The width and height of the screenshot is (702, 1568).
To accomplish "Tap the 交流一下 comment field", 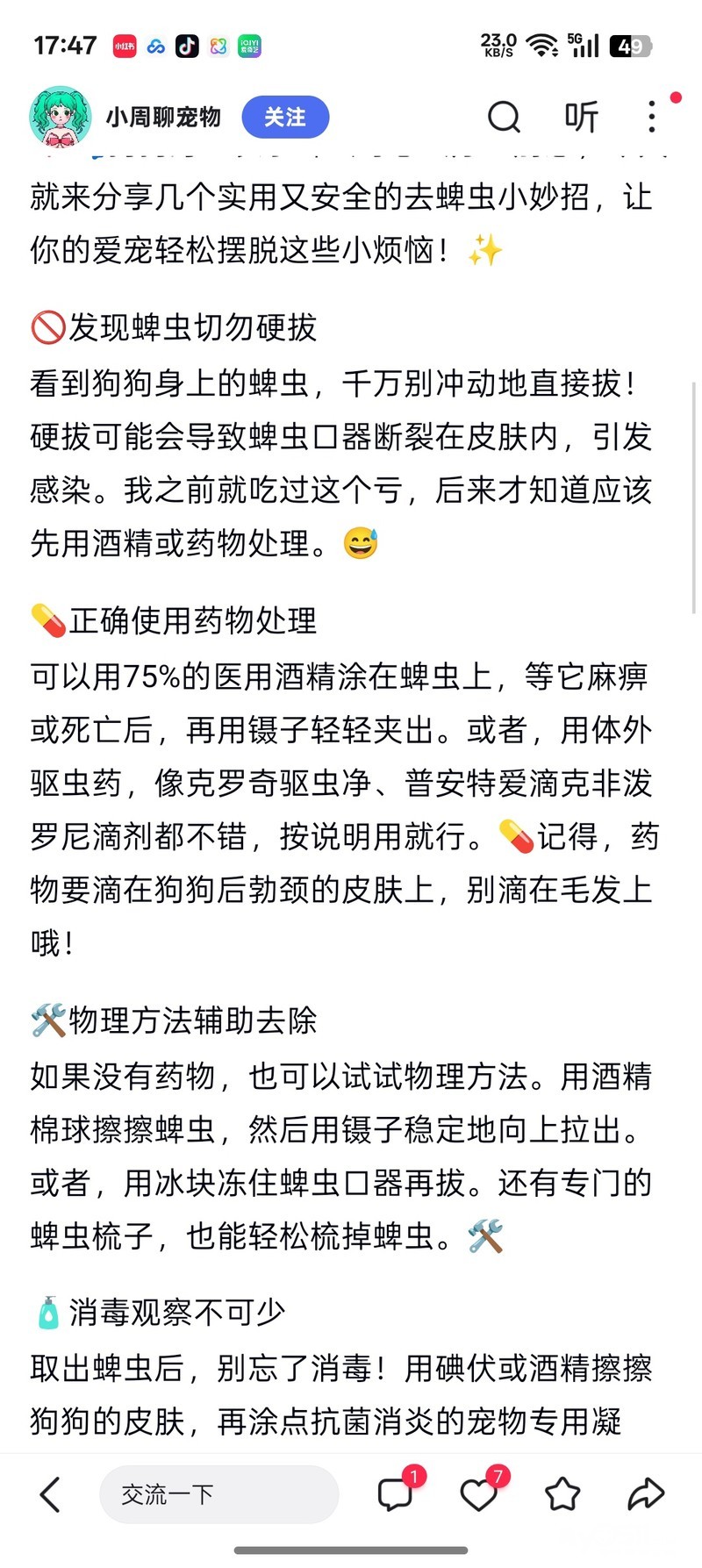I will (x=218, y=1494).
